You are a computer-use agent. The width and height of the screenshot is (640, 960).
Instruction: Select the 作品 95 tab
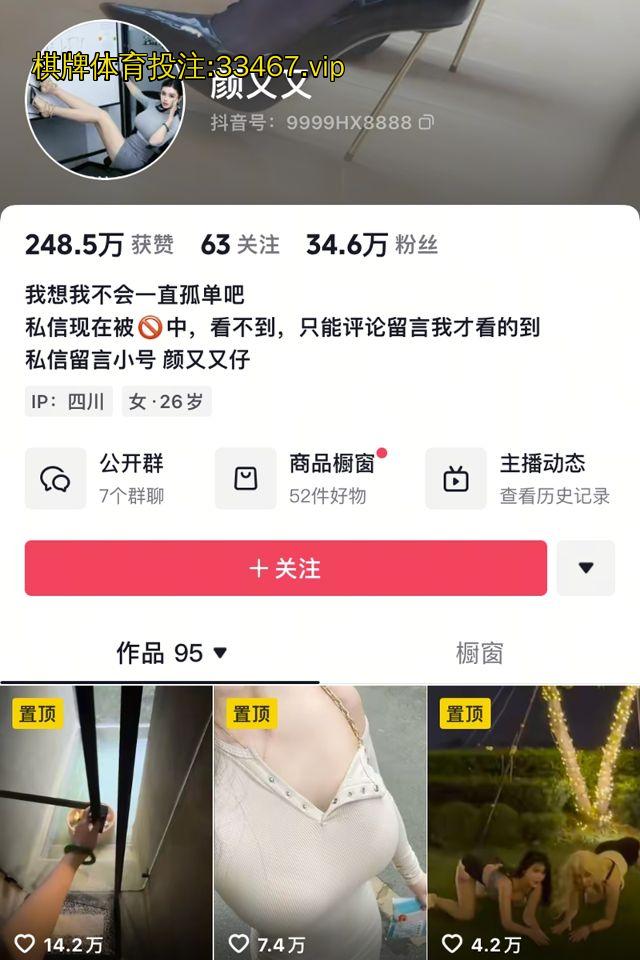tap(171, 653)
